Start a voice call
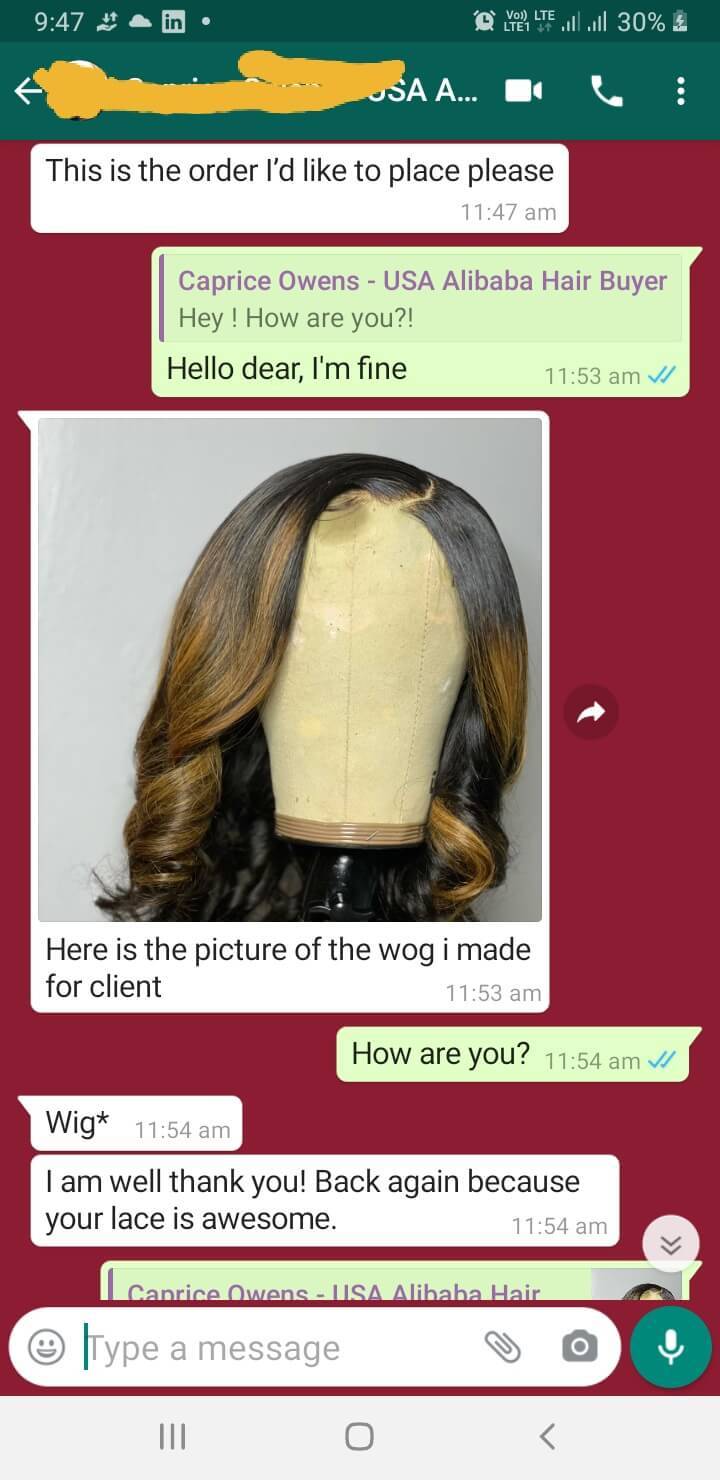 606,92
